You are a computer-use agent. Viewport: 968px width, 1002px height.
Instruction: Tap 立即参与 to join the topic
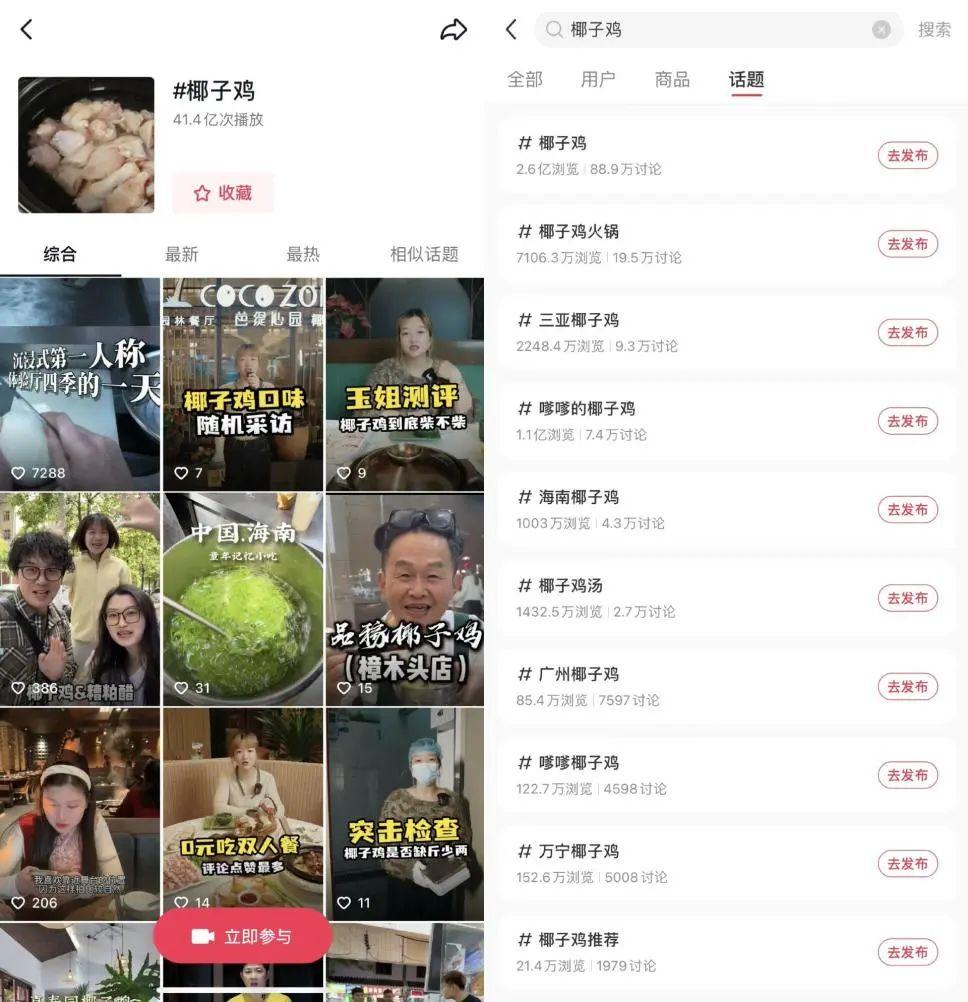242,936
